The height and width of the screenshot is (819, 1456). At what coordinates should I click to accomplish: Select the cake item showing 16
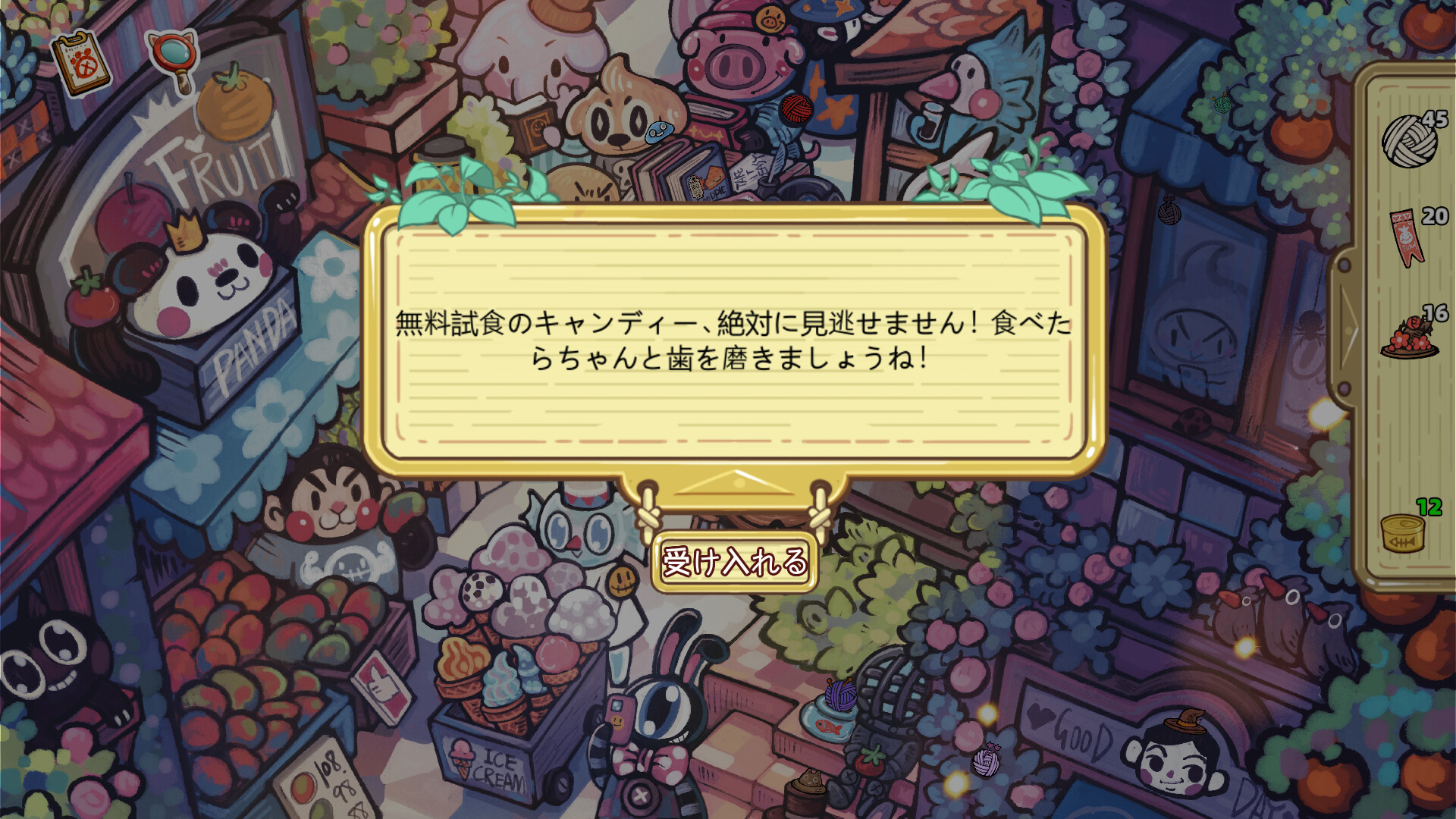pos(1410,337)
